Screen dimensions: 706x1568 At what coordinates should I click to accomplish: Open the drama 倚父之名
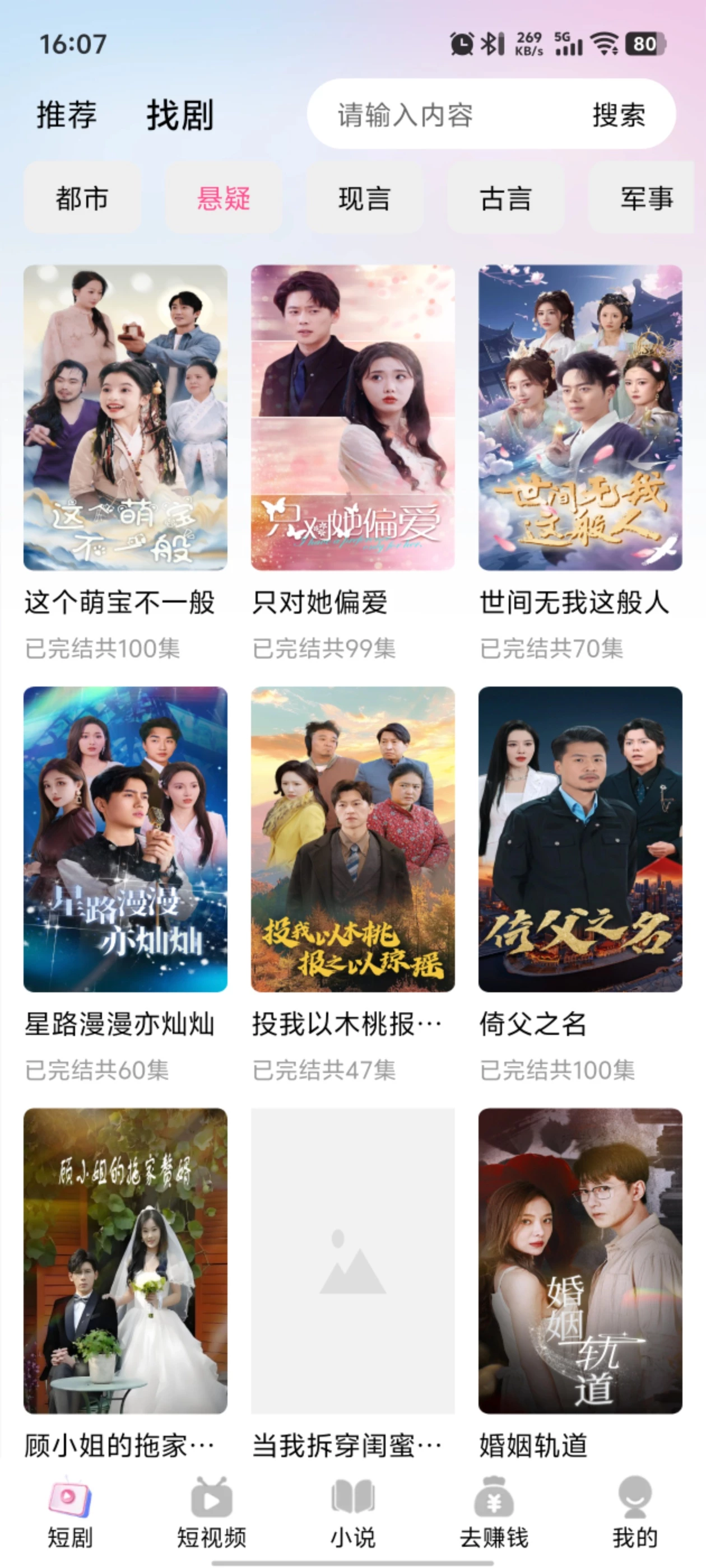point(580,839)
